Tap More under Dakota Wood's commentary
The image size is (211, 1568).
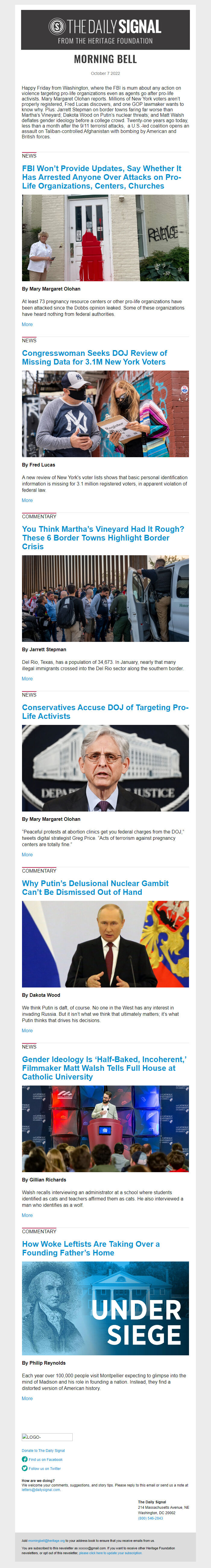click(27, 1030)
